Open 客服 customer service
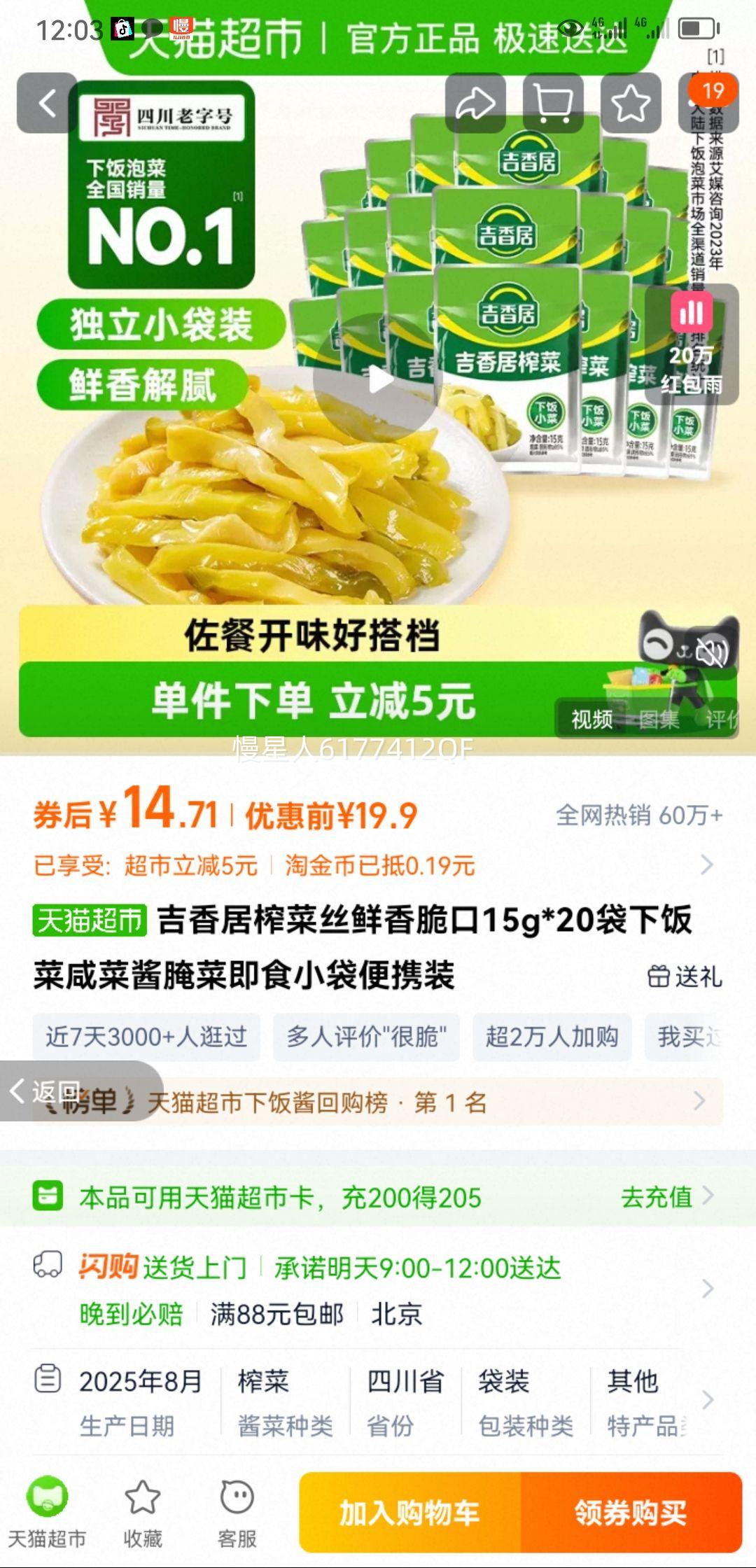This screenshot has height=1568, width=756. pos(234,1508)
